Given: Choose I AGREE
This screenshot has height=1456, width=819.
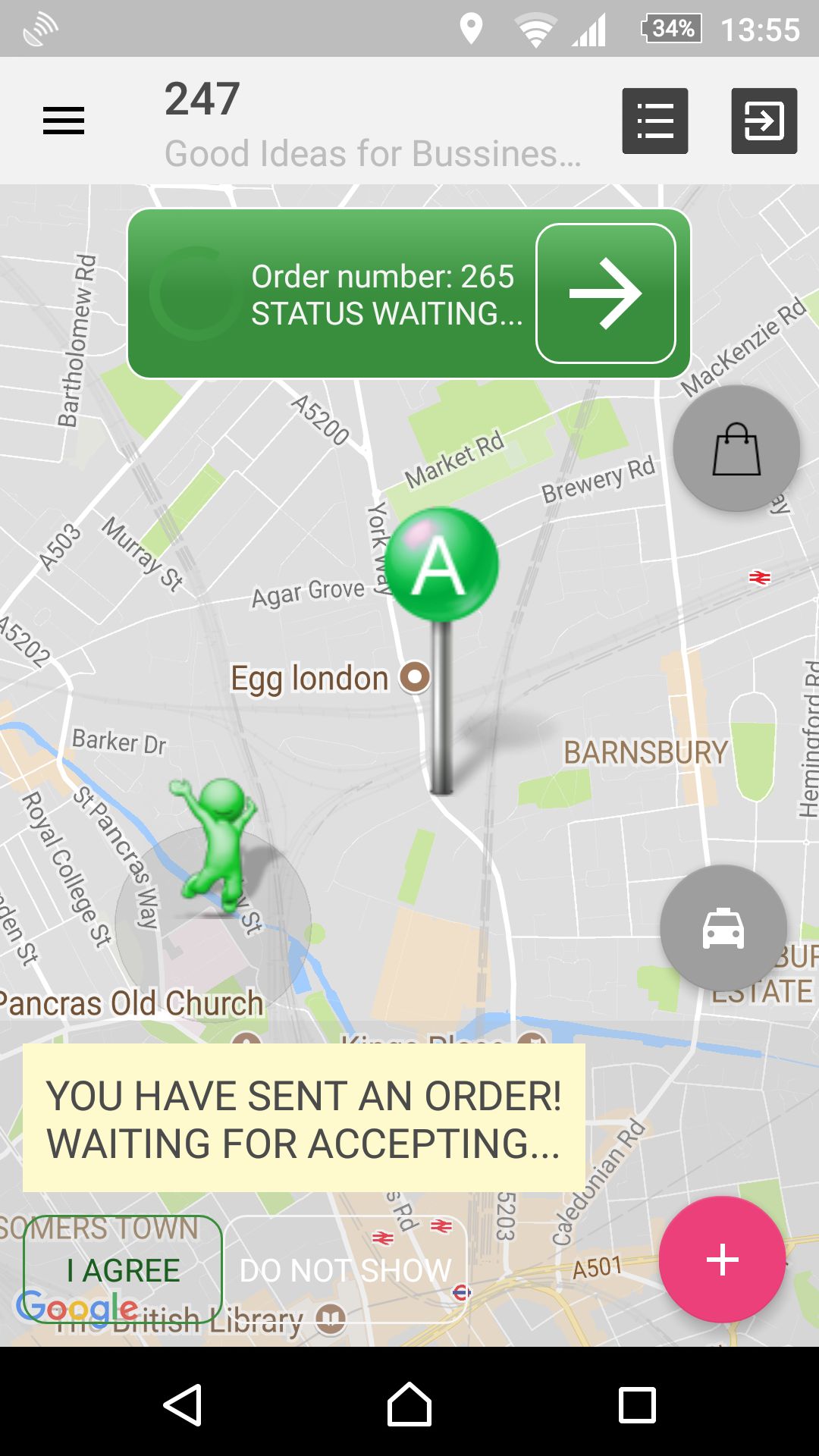Looking at the screenshot, I should (123, 1270).
